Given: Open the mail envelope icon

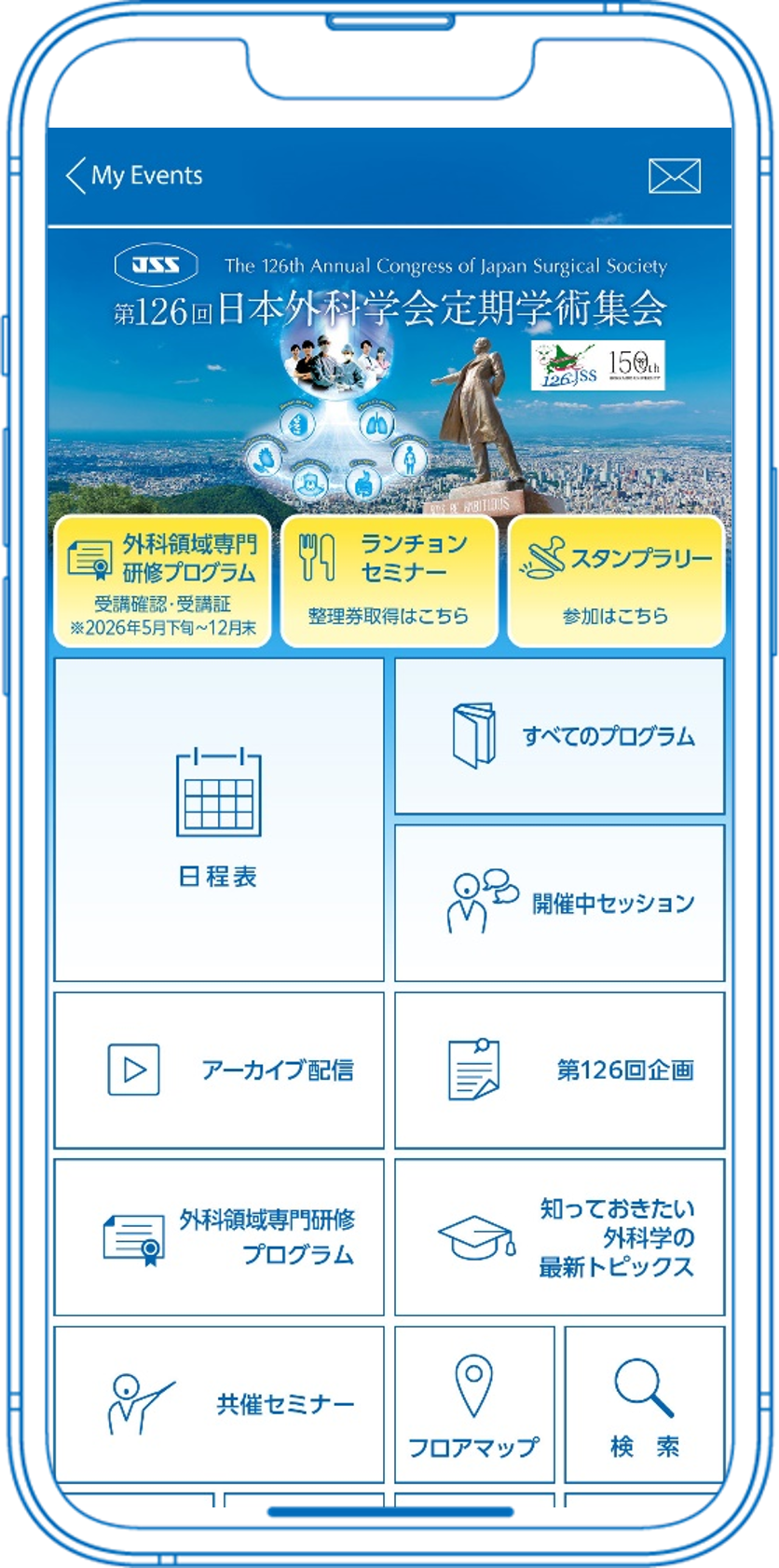Looking at the screenshot, I should point(674,176).
